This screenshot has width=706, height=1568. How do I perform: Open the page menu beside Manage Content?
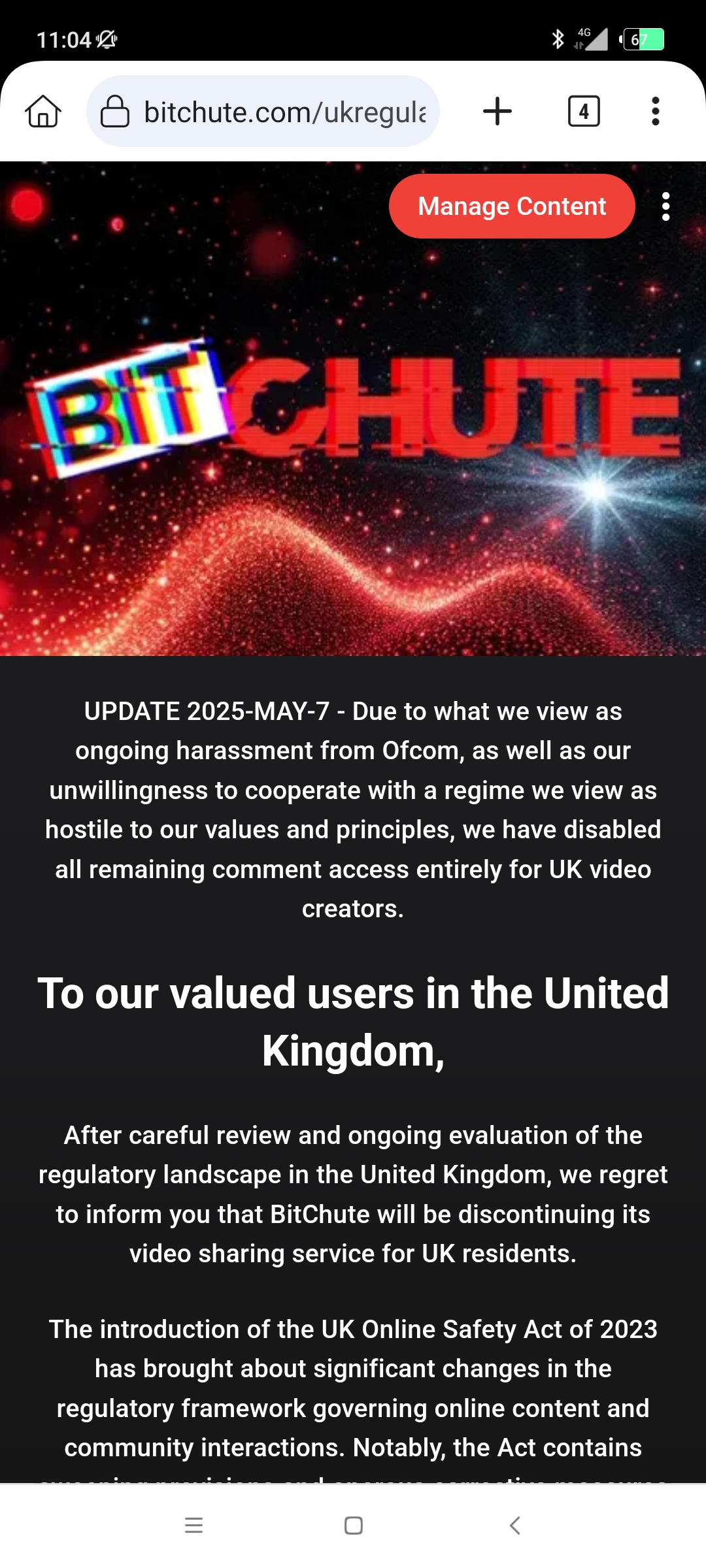[x=665, y=206]
